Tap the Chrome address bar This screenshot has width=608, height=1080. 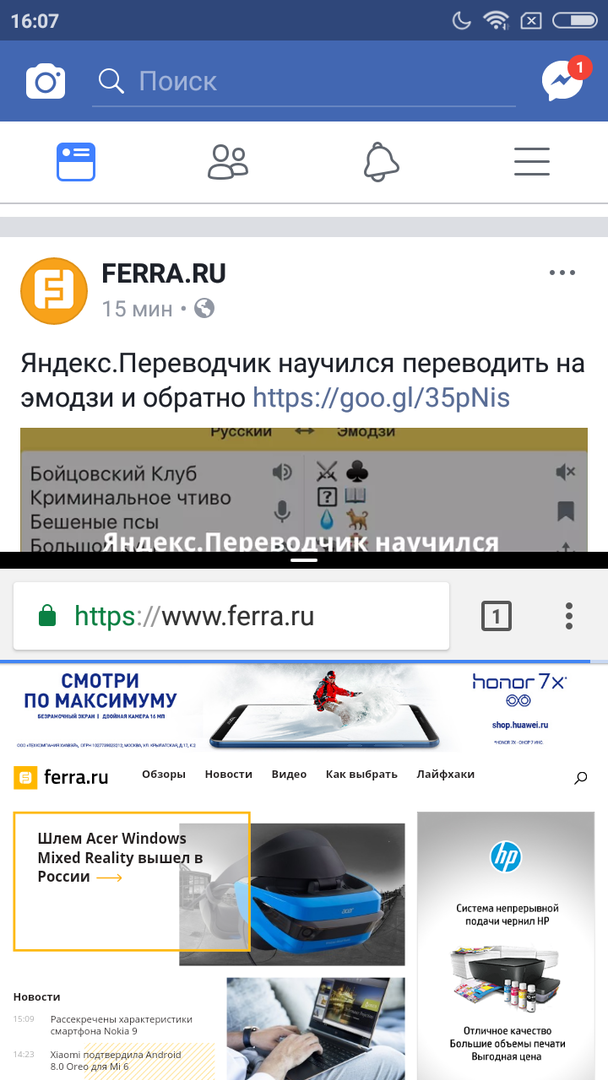(x=230, y=616)
